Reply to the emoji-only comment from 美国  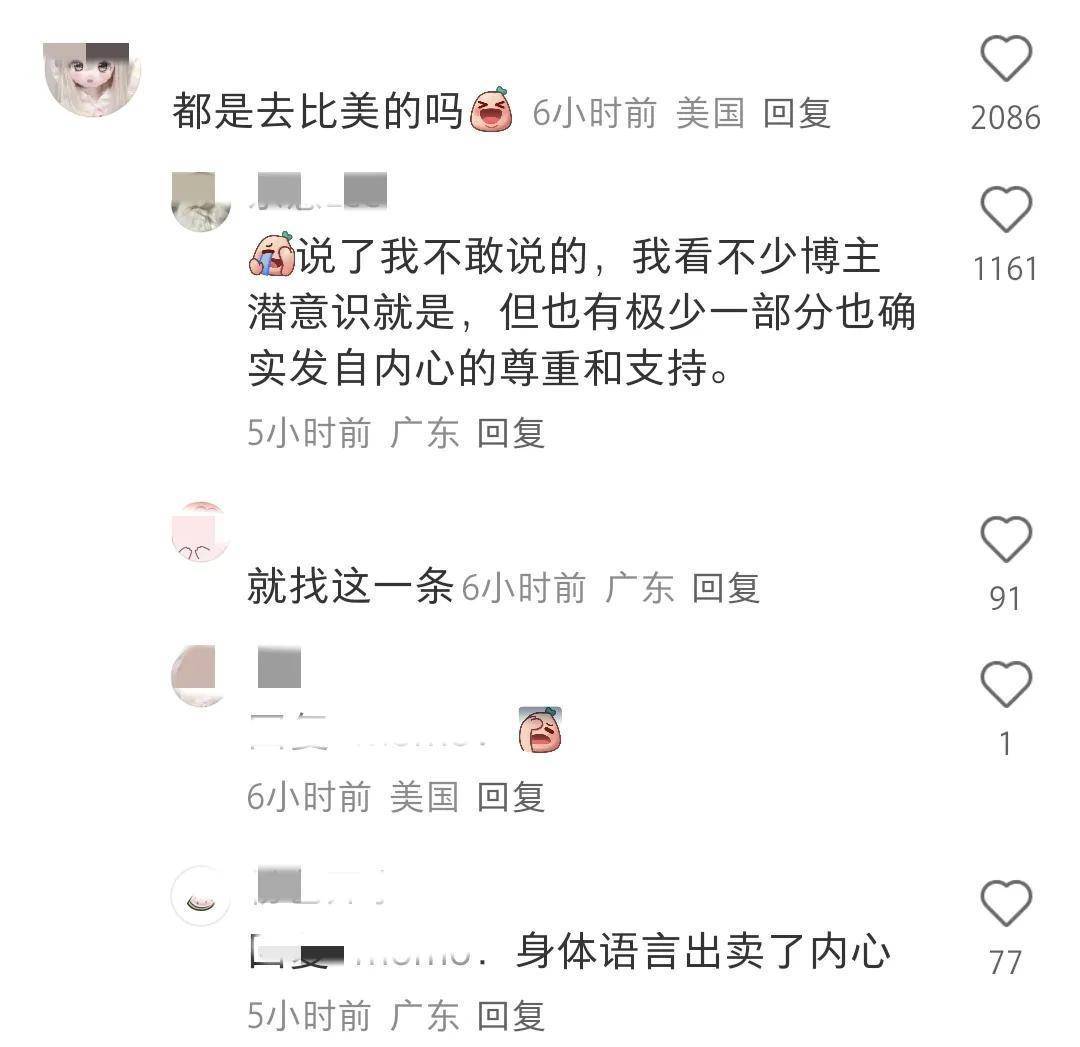(x=510, y=797)
